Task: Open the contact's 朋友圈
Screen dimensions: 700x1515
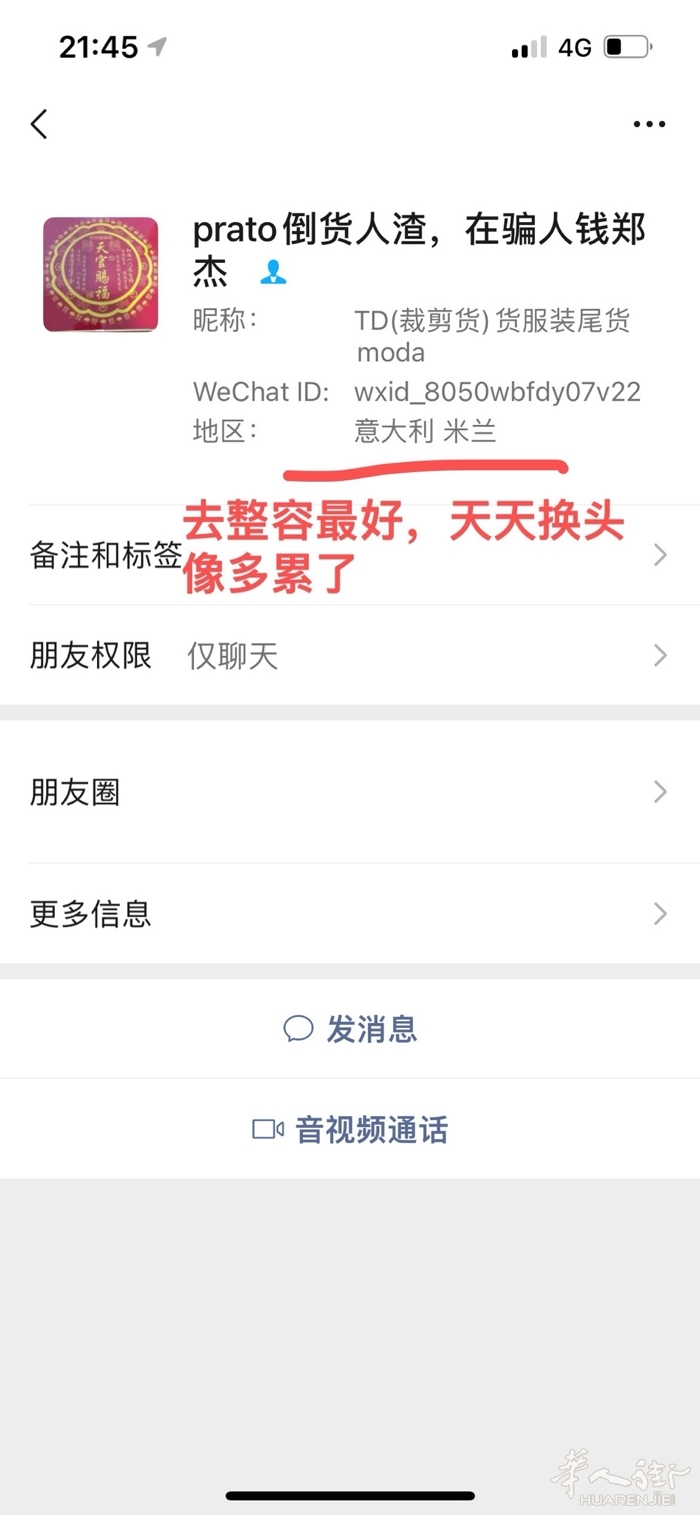Action: (x=348, y=792)
